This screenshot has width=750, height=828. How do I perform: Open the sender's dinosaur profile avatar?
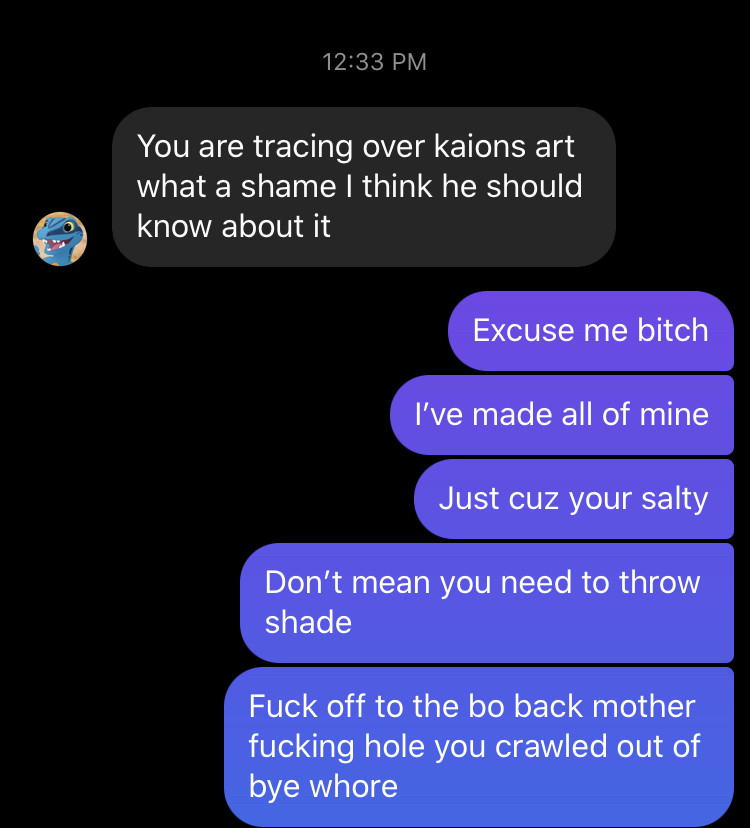coord(60,238)
